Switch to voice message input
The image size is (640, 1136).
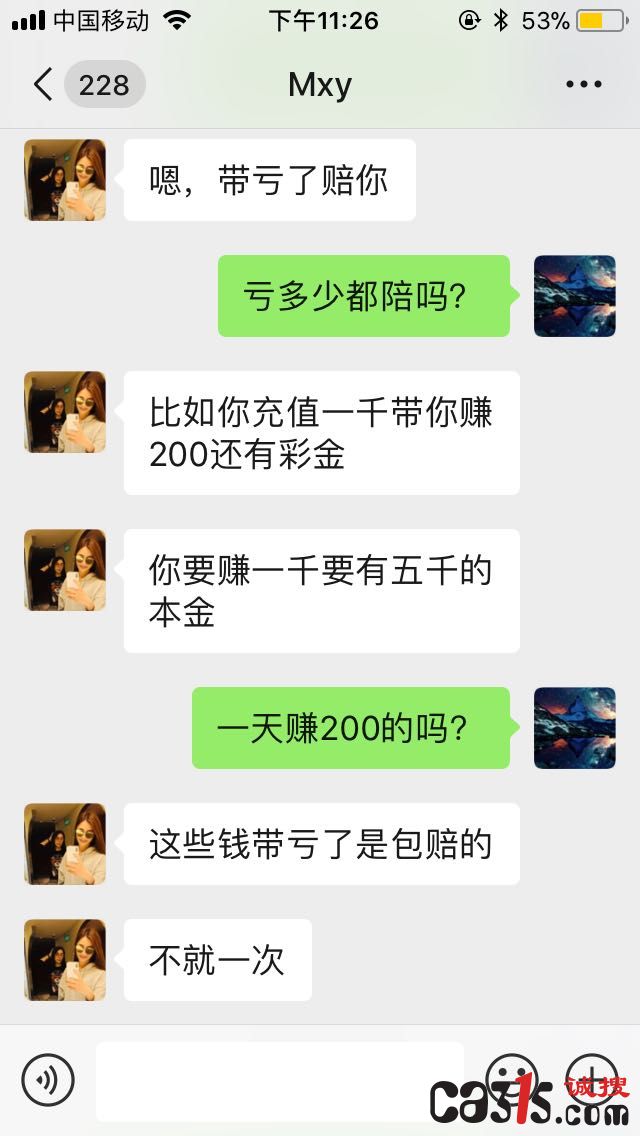tap(48, 1080)
